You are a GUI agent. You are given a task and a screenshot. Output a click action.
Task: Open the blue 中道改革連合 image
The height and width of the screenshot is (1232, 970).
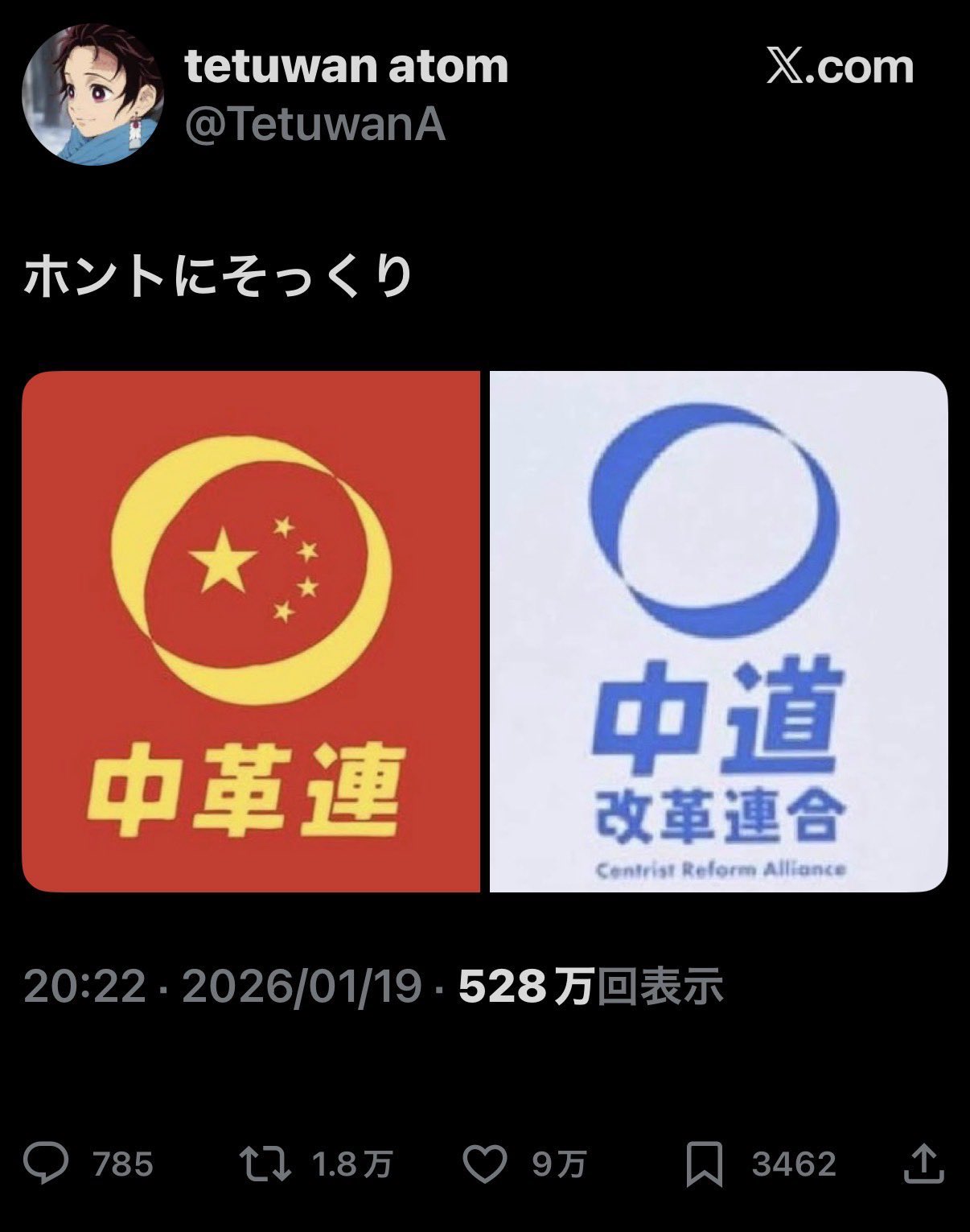point(718,632)
